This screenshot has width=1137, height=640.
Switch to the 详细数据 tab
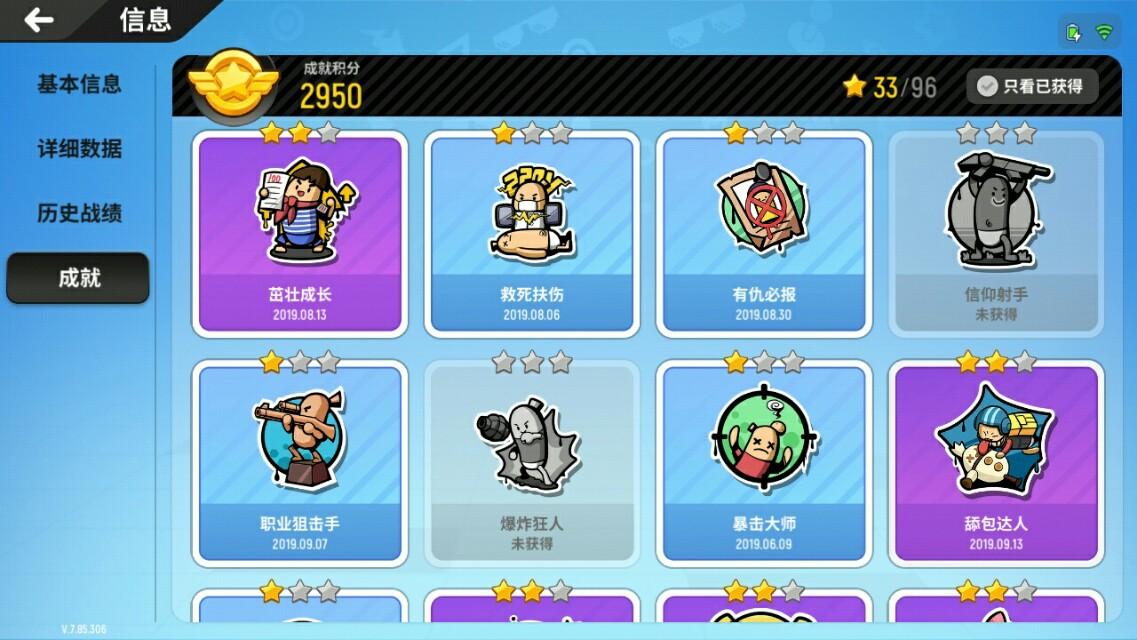click(x=79, y=149)
